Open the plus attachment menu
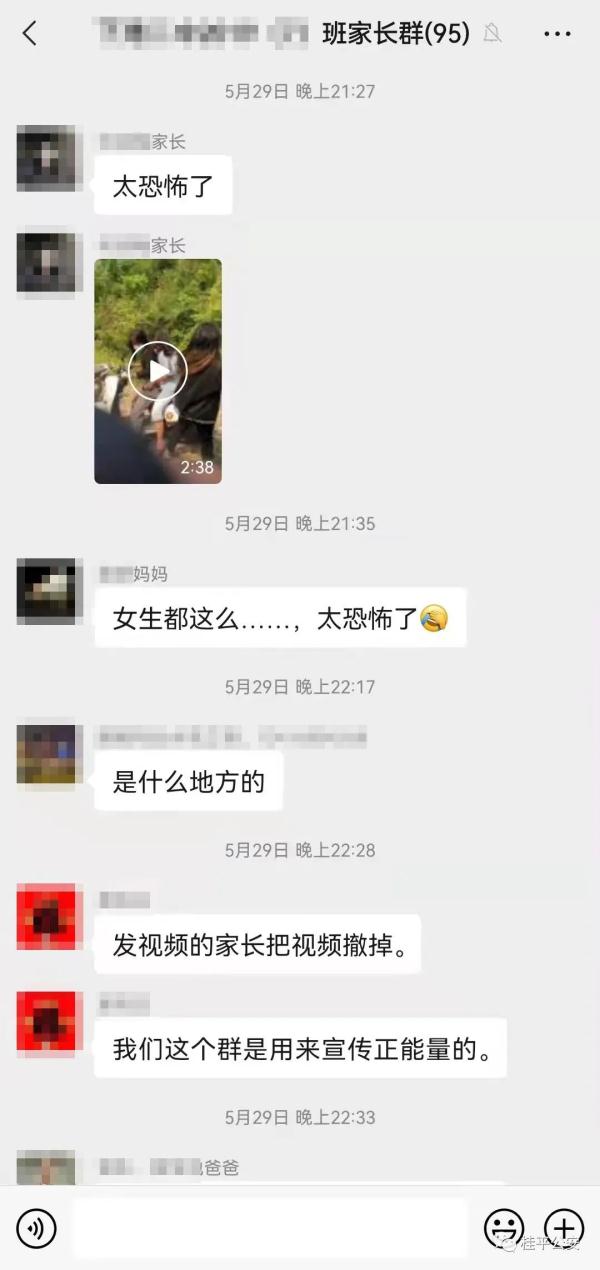This screenshot has width=600, height=1270. 563,1228
